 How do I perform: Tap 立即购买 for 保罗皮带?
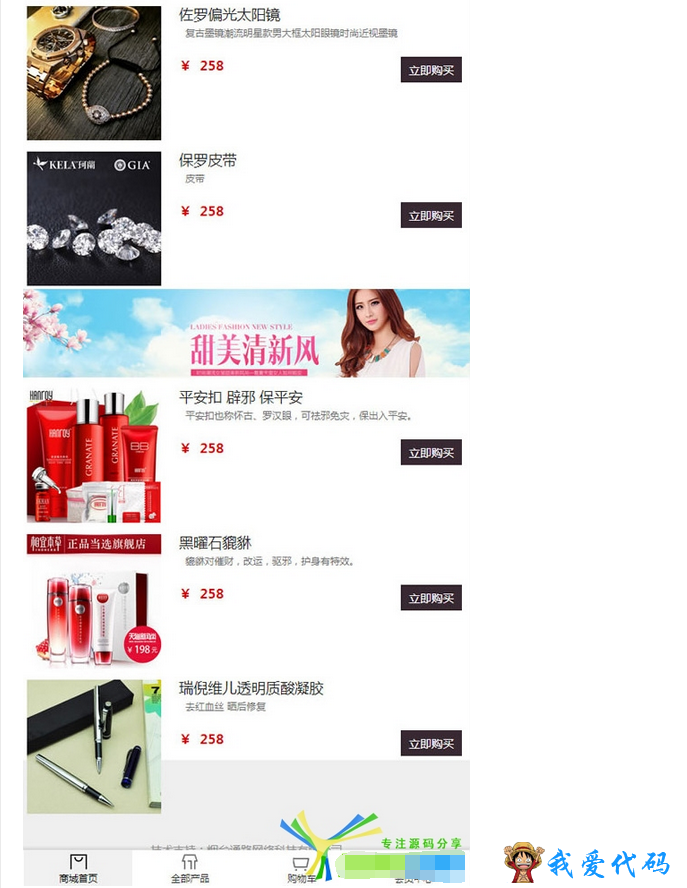pos(431,215)
